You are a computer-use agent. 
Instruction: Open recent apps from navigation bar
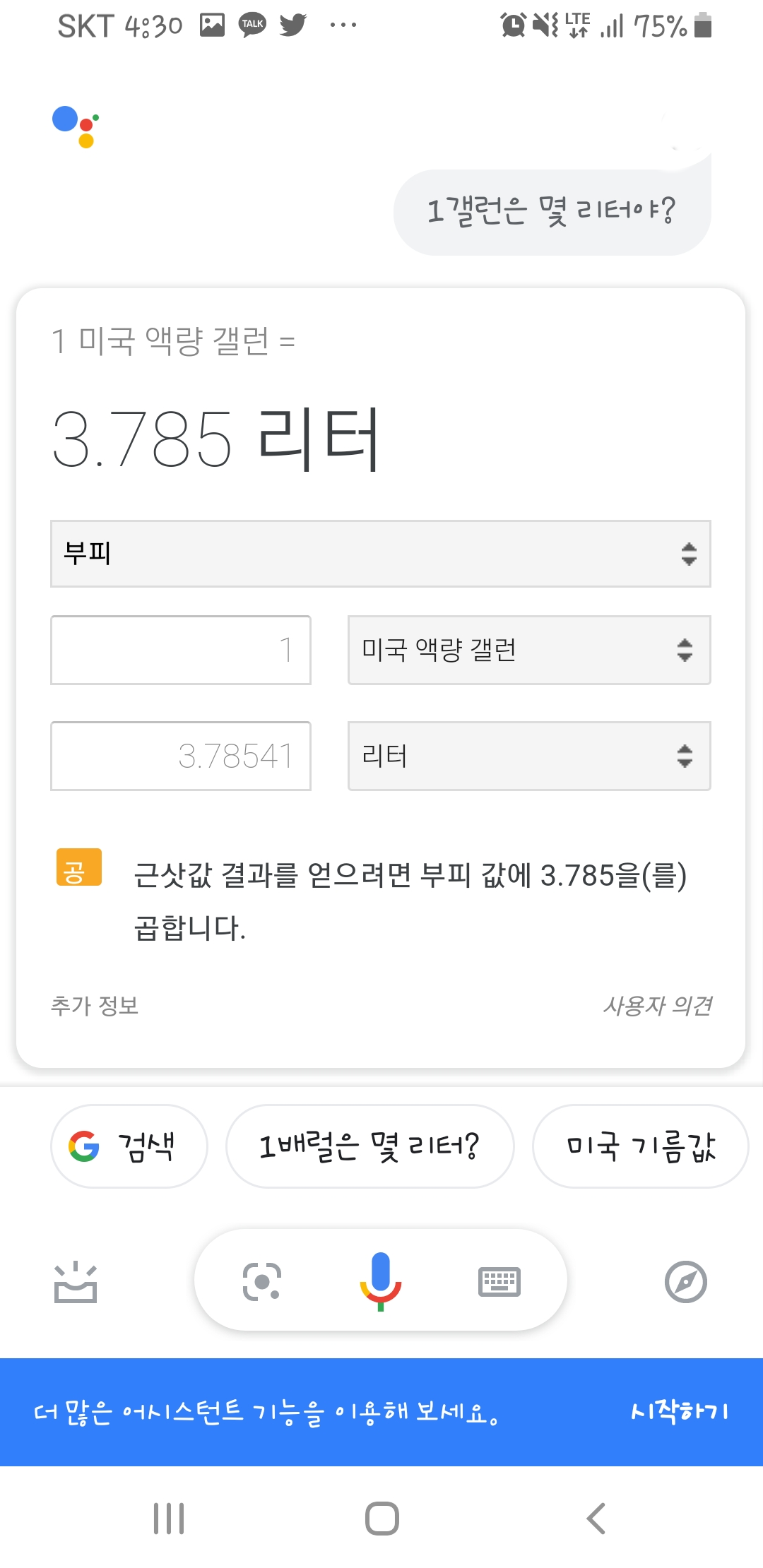pyautogui.click(x=169, y=1519)
